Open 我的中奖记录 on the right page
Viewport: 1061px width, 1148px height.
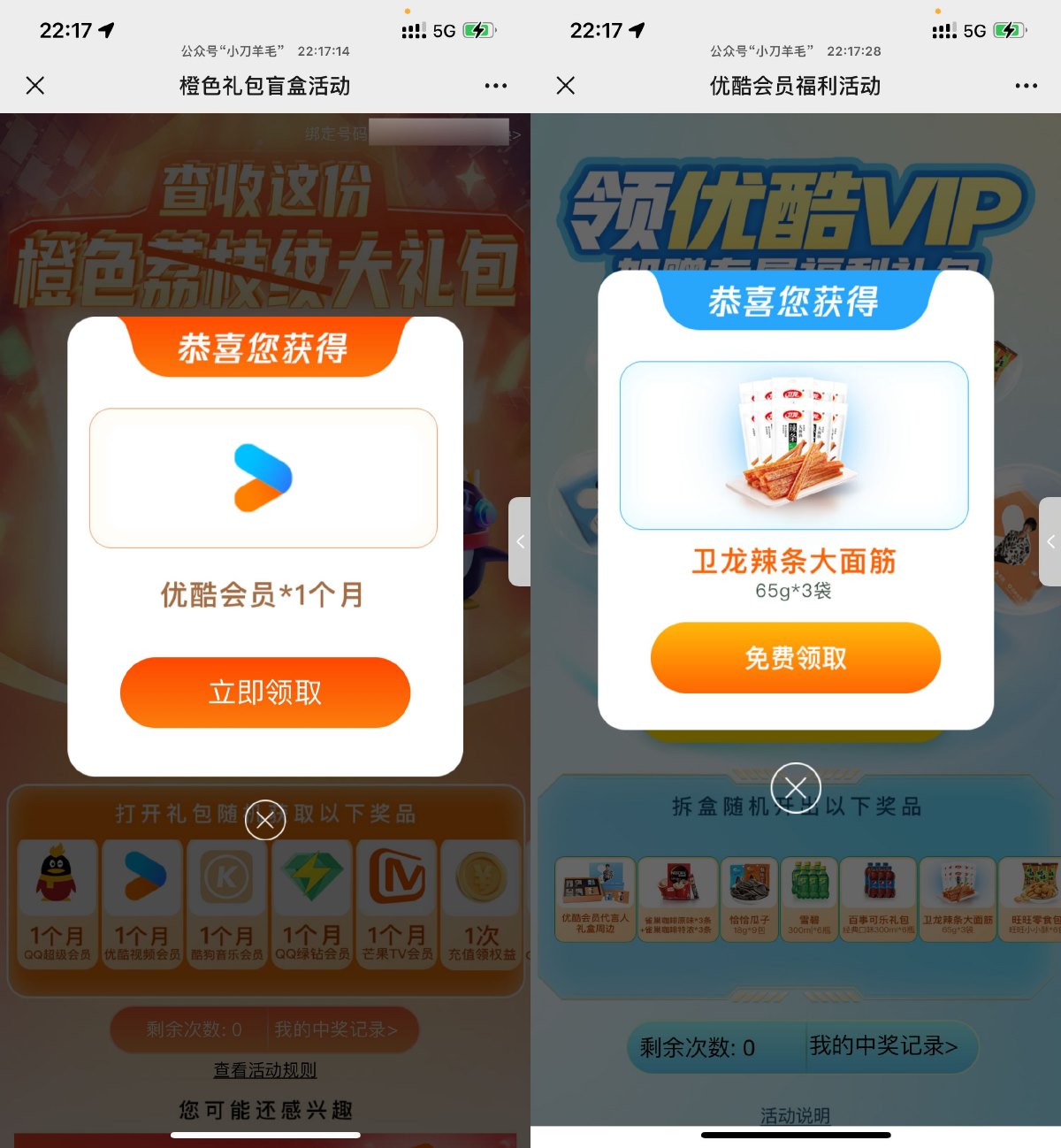pos(880,1047)
